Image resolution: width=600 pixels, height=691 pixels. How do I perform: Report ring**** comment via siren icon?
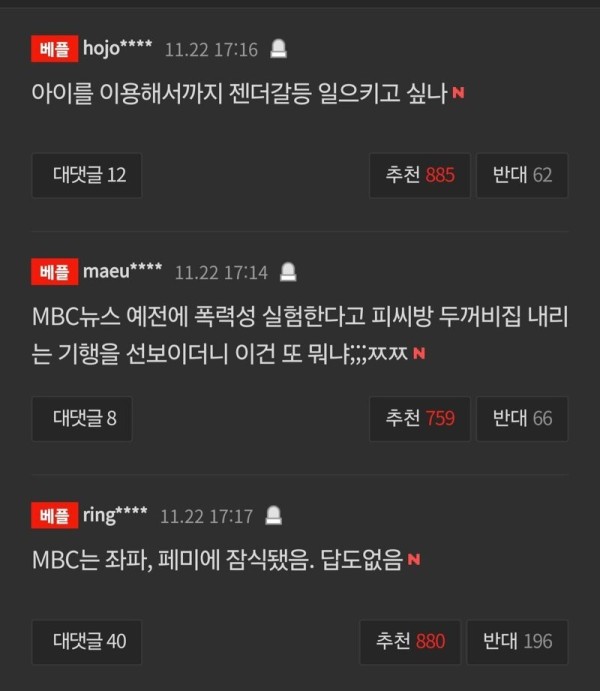click(275, 516)
